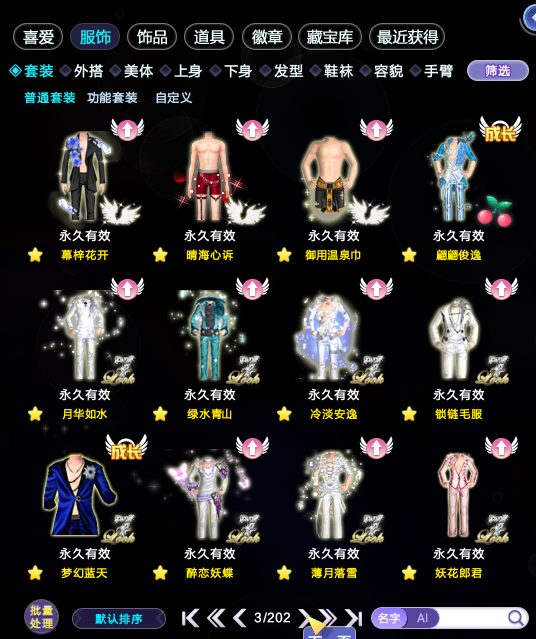Tap the name search magnifier icon
The height and width of the screenshot is (639, 536).
516,618
